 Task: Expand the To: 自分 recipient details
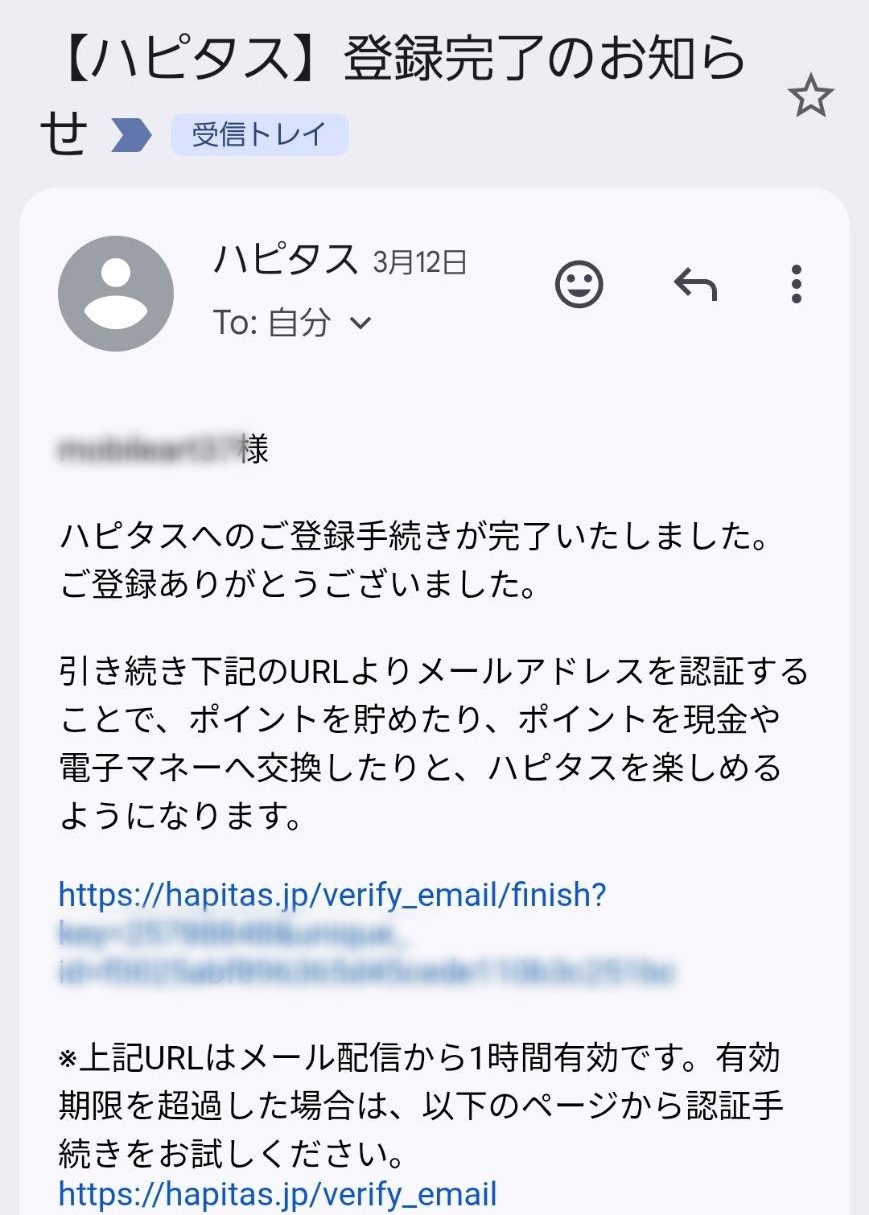pos(300,323)
